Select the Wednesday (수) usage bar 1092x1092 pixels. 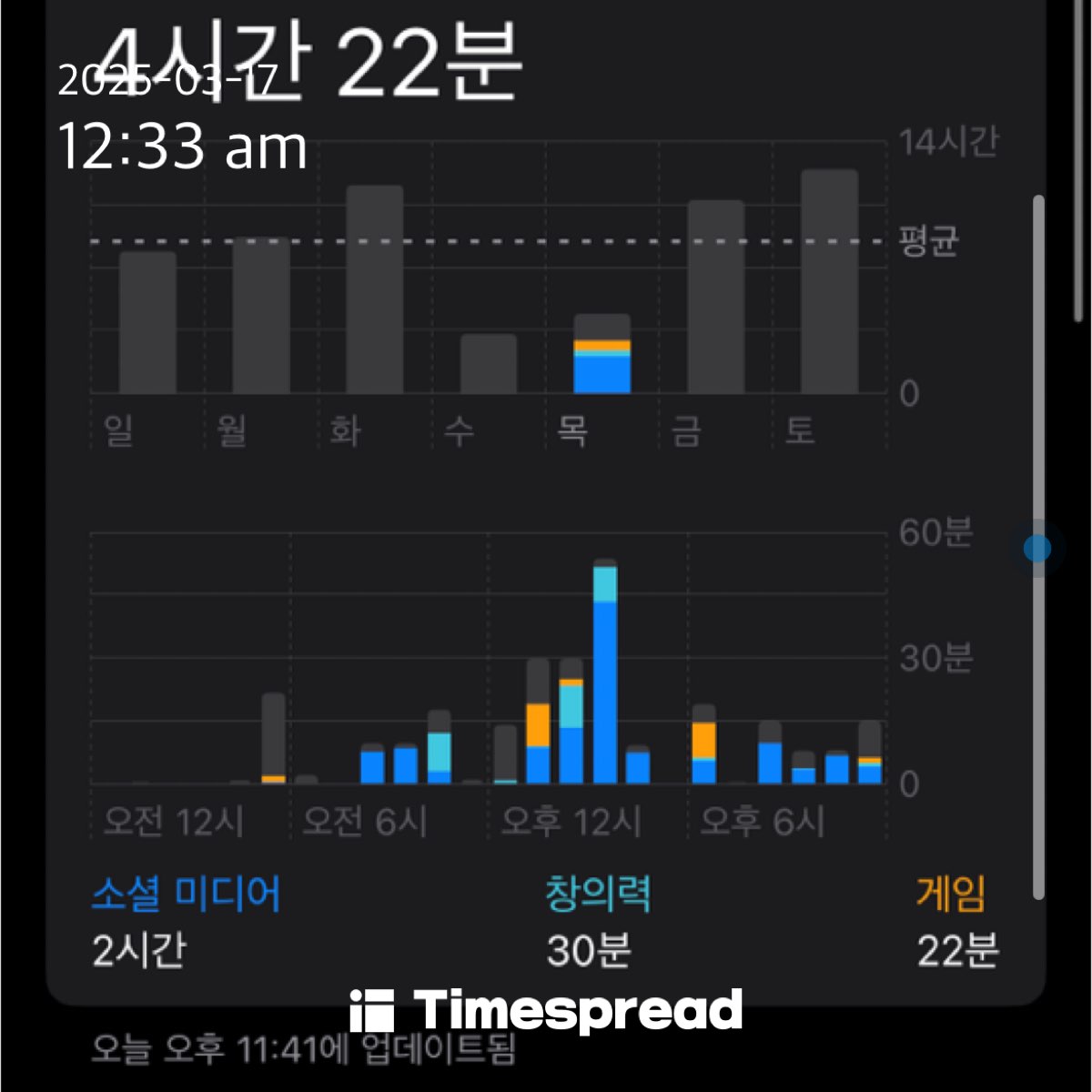pyautogui.click(x=489, y=364)
